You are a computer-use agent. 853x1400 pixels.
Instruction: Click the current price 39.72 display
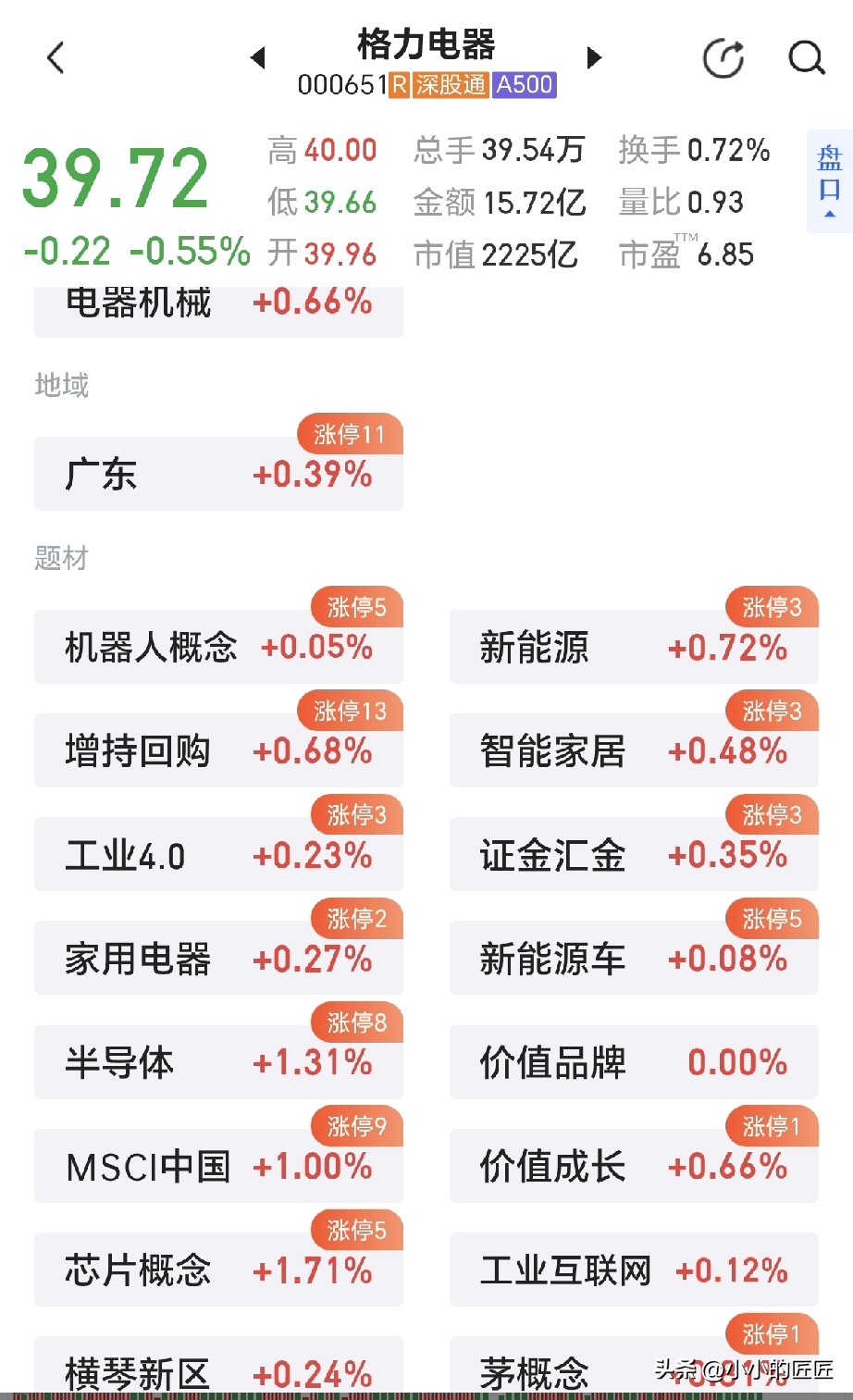(116, 178)
